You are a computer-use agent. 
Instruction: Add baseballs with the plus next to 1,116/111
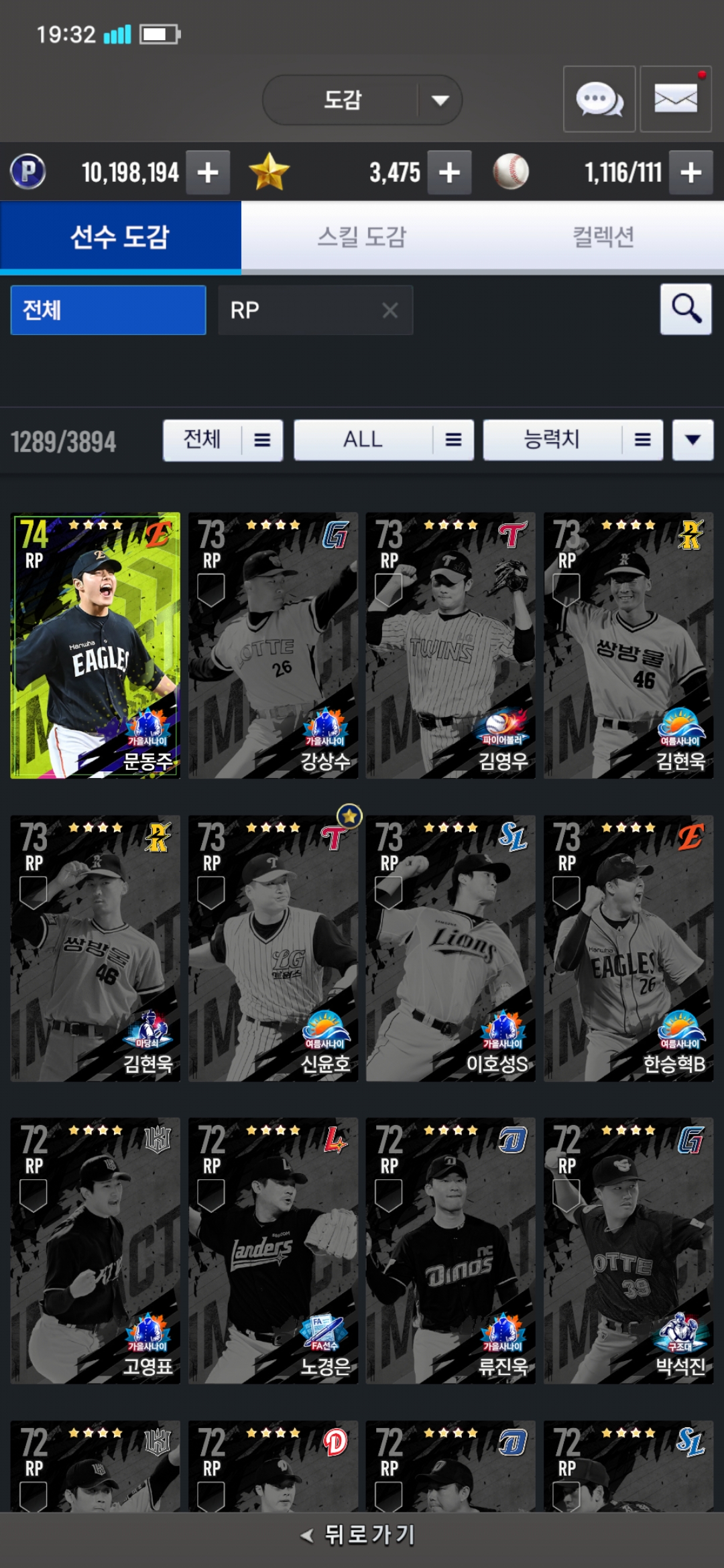point(691,173)
